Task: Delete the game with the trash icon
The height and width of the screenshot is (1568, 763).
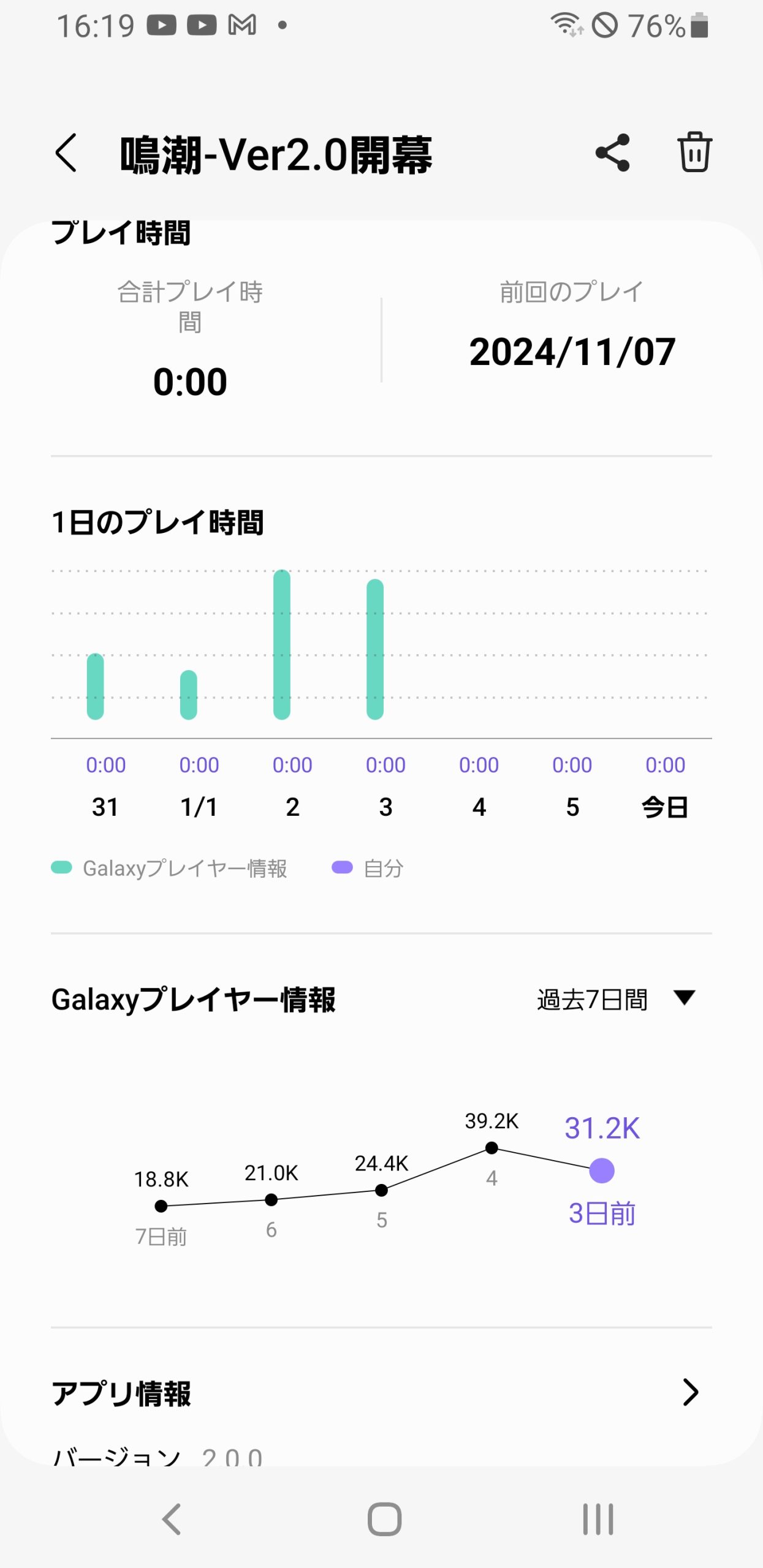Action: [x=694, y=152]
